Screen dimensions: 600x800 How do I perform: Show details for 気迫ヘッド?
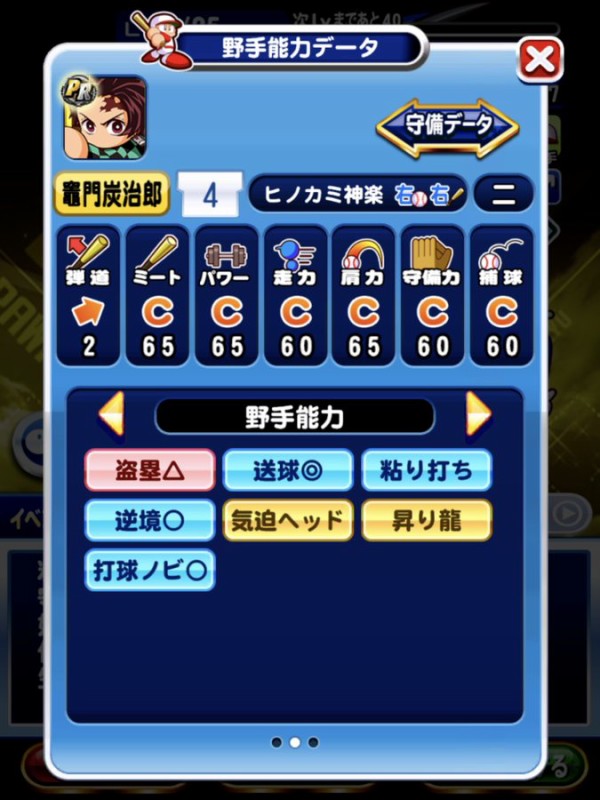[x=288, y=520]
